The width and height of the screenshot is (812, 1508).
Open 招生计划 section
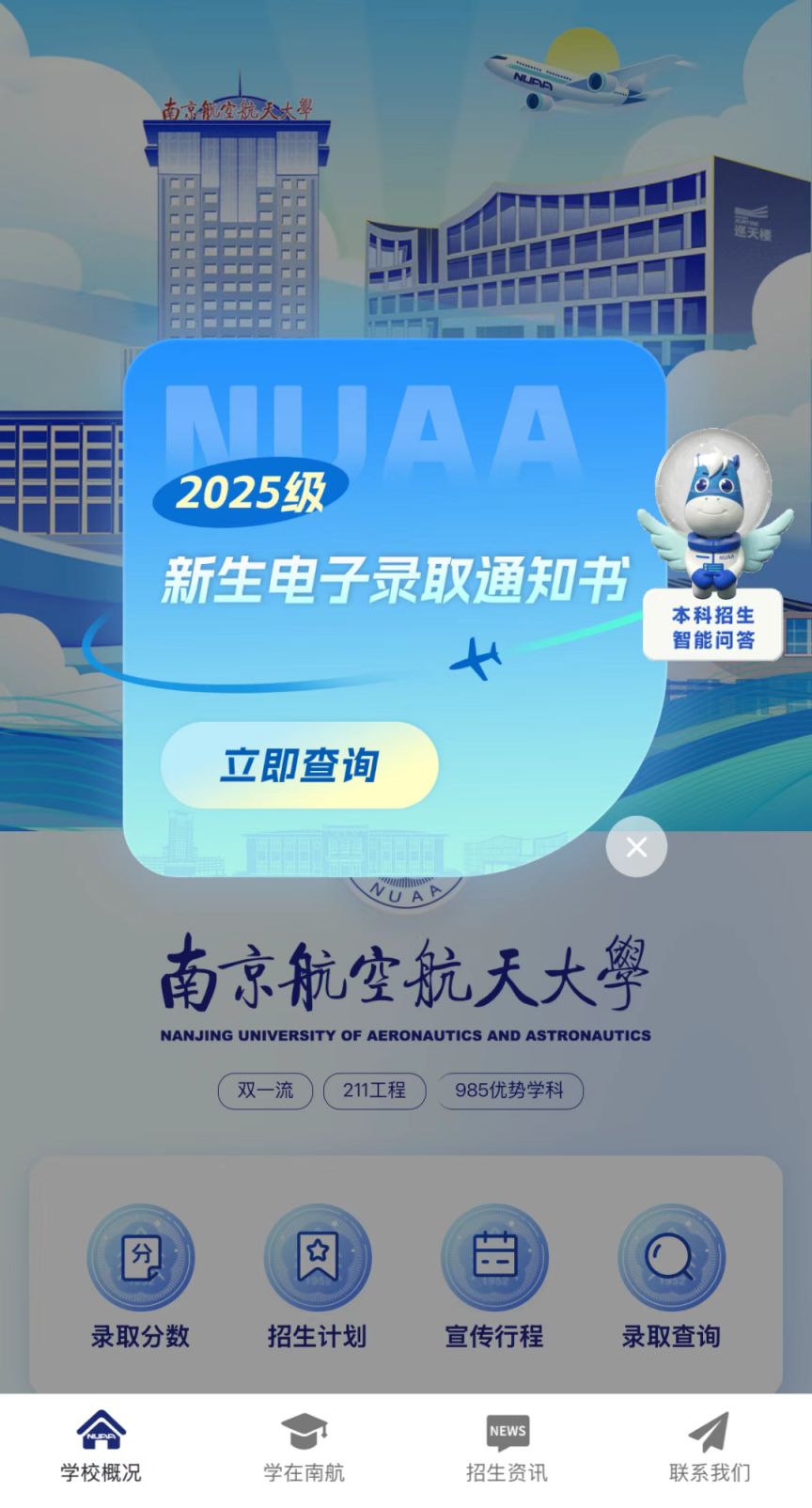(x=317, y=1277)
